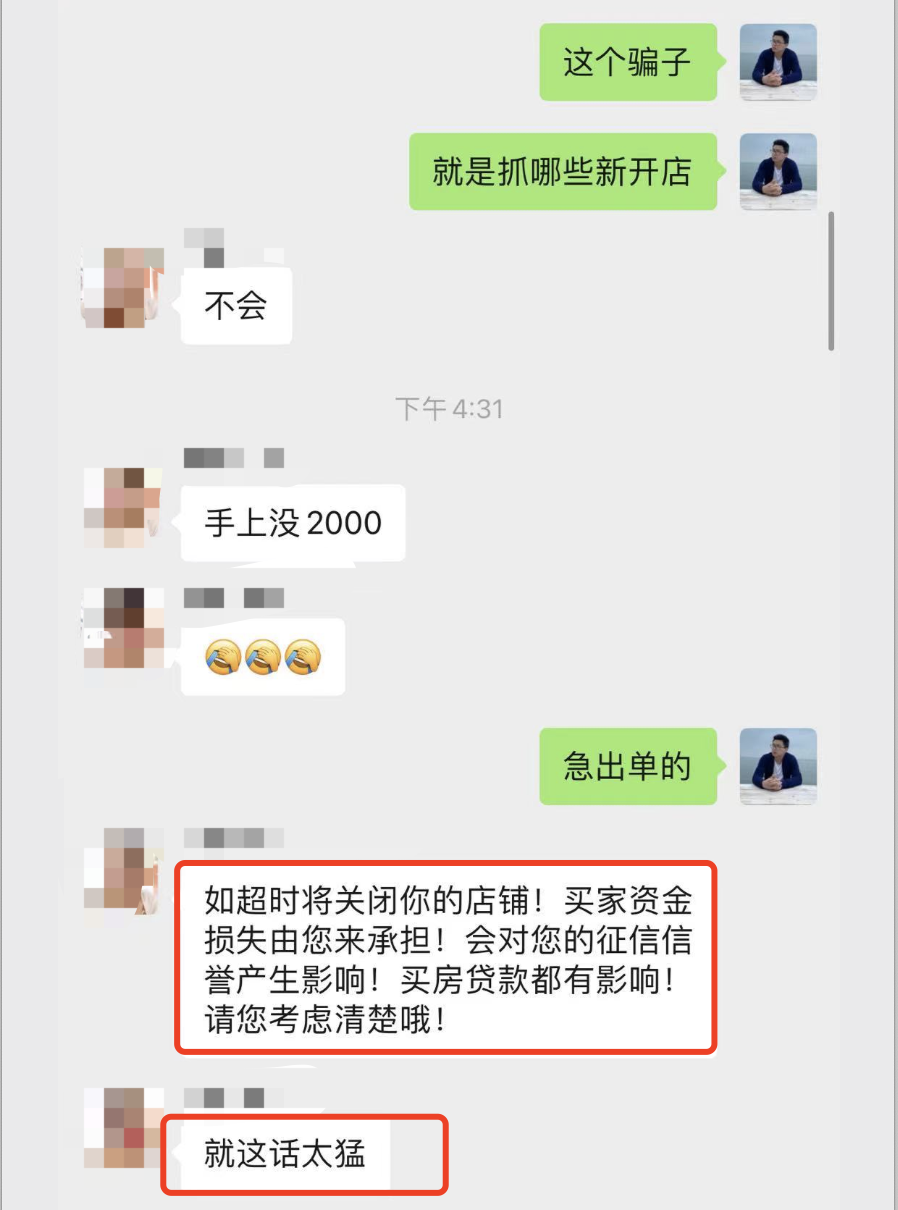This screenshot has width=898, height=1210.
Task: Click the chat scrollbar on the right
Action: tap(831, 280)
